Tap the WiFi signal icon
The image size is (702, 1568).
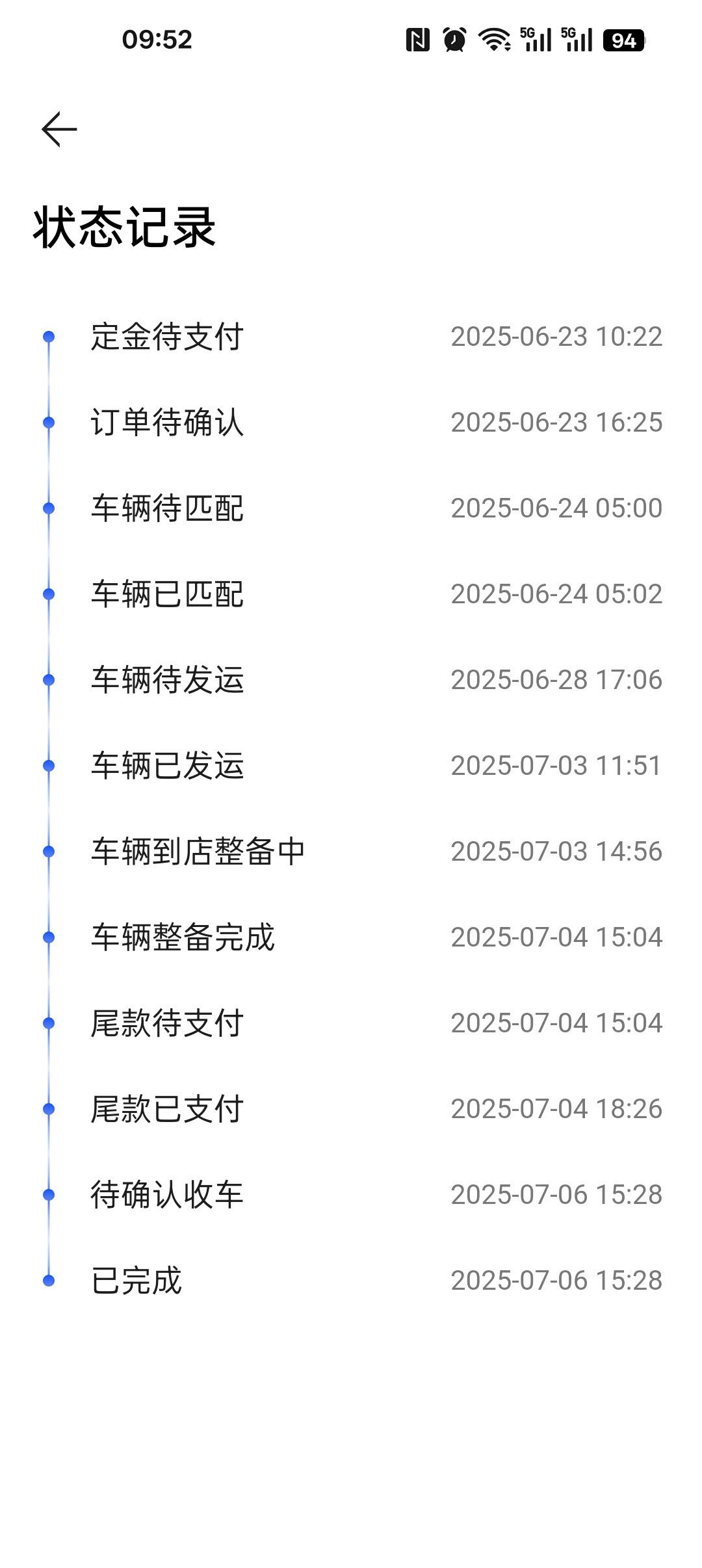(x=494, y=40)
